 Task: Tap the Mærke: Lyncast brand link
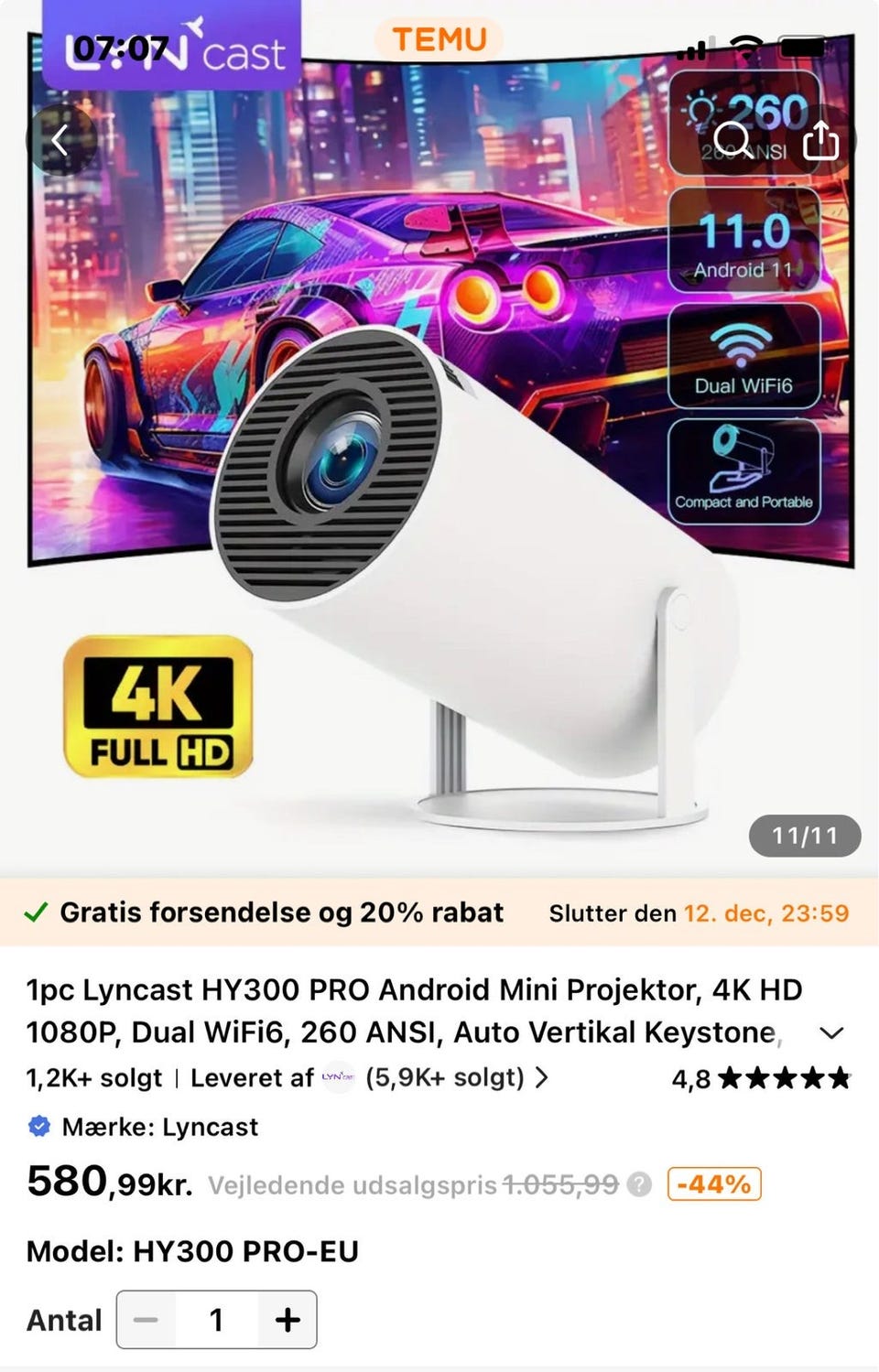[x=163, y=1128]
